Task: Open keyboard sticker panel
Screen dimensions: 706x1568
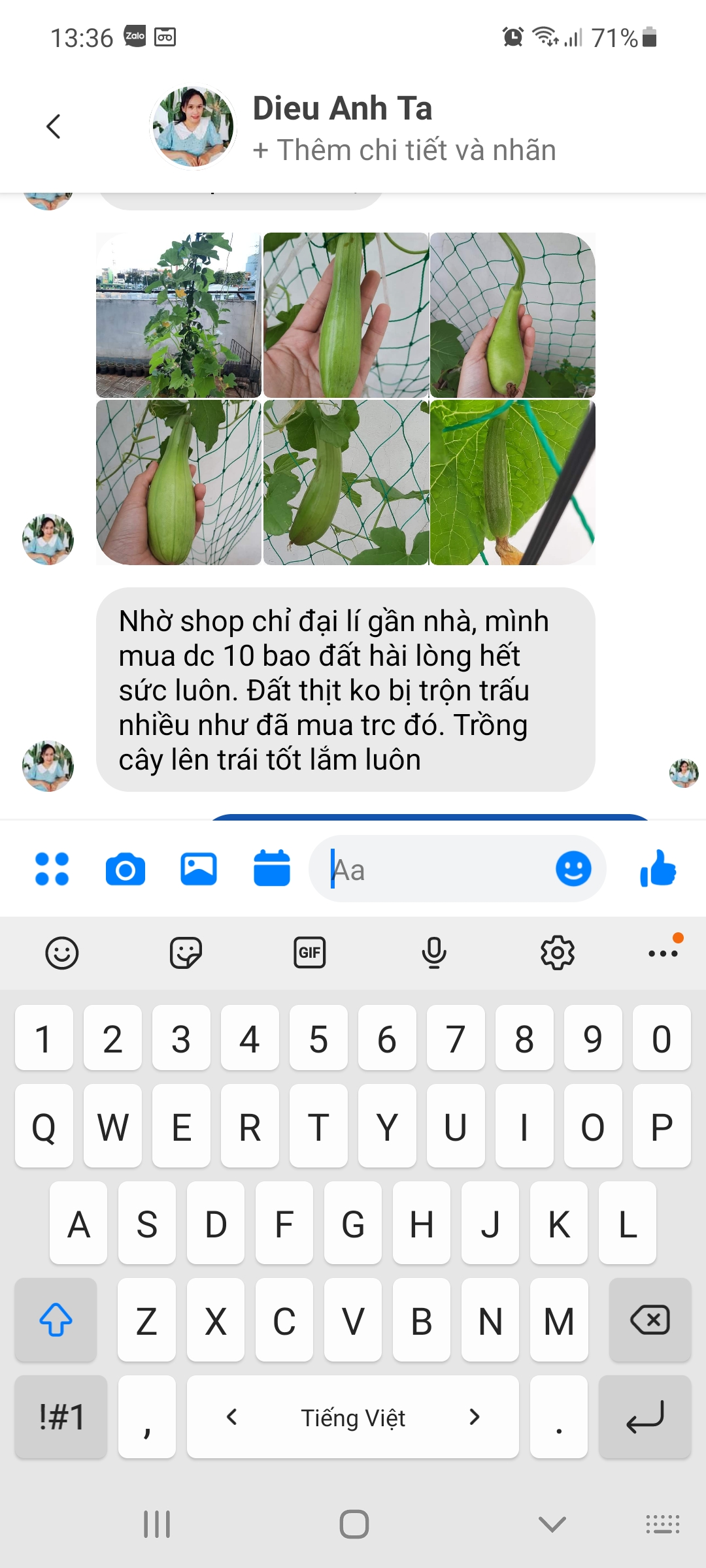Action: pos(186,953)
